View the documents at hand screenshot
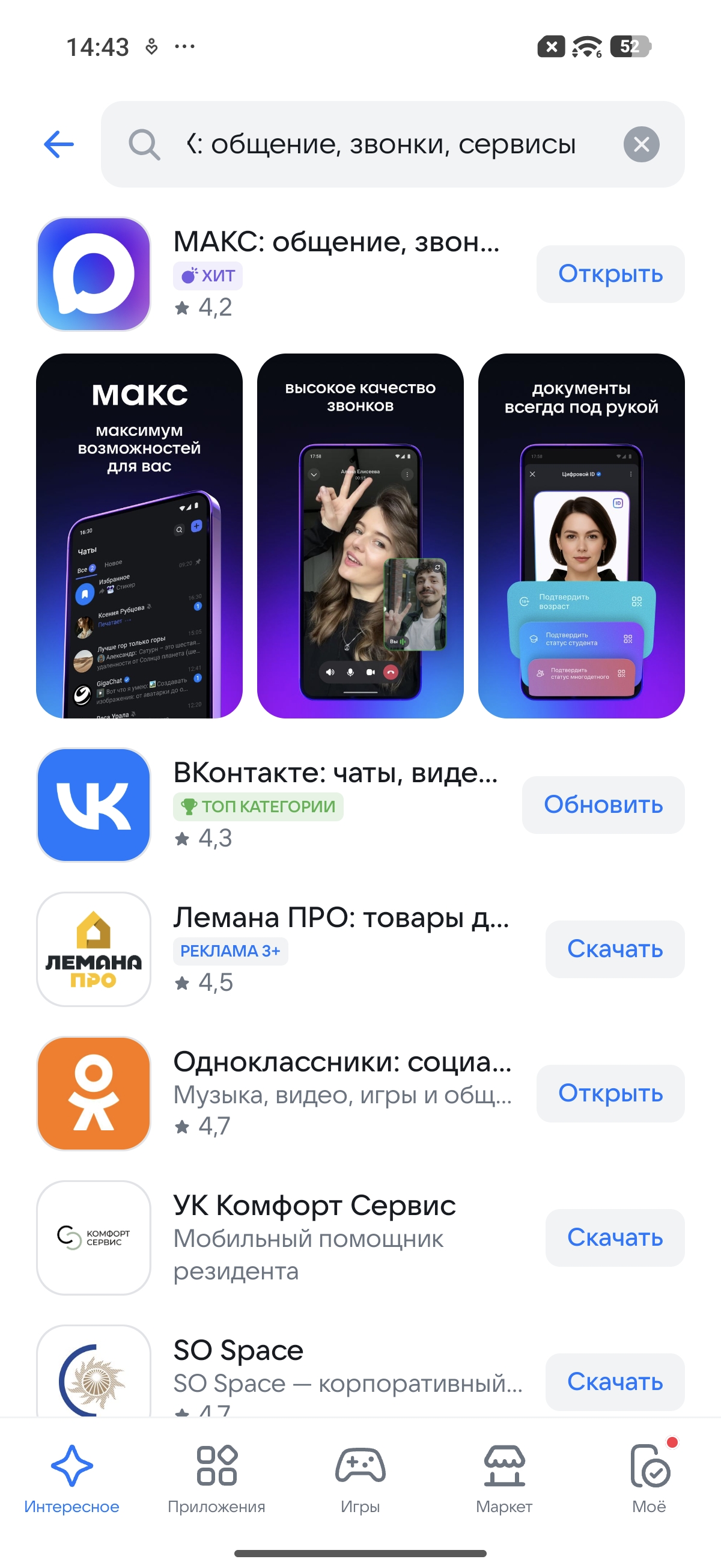Screen dimensions: 721x1568 pos(581,536)
